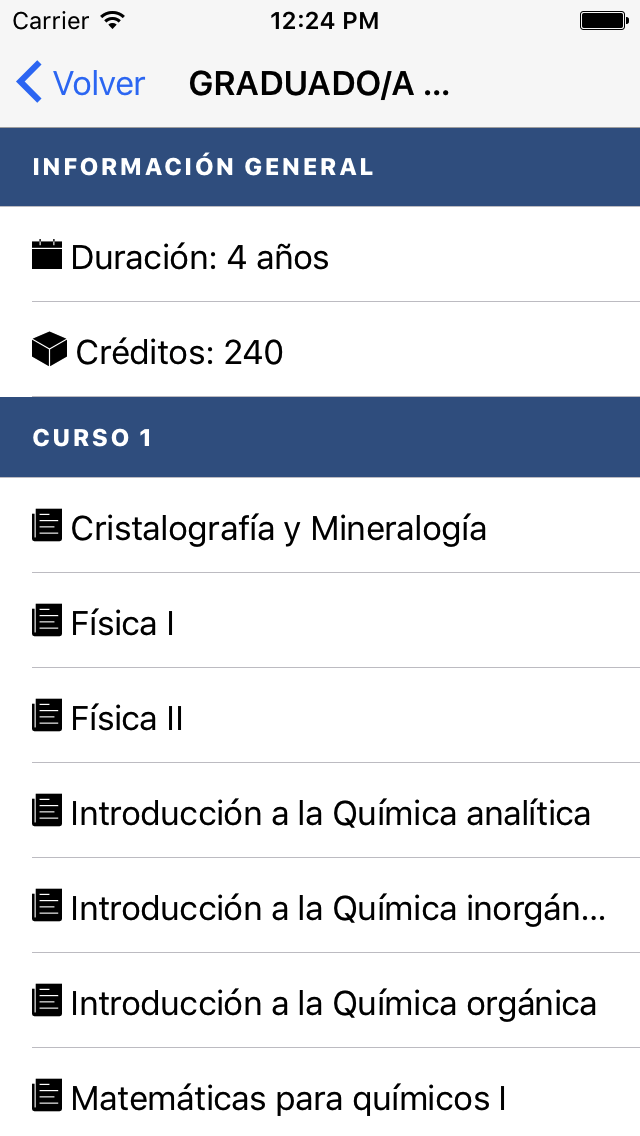This screenshot has width=640, height=1136.
Task: Select the Física II row
Action: click(x=320, y=716)
